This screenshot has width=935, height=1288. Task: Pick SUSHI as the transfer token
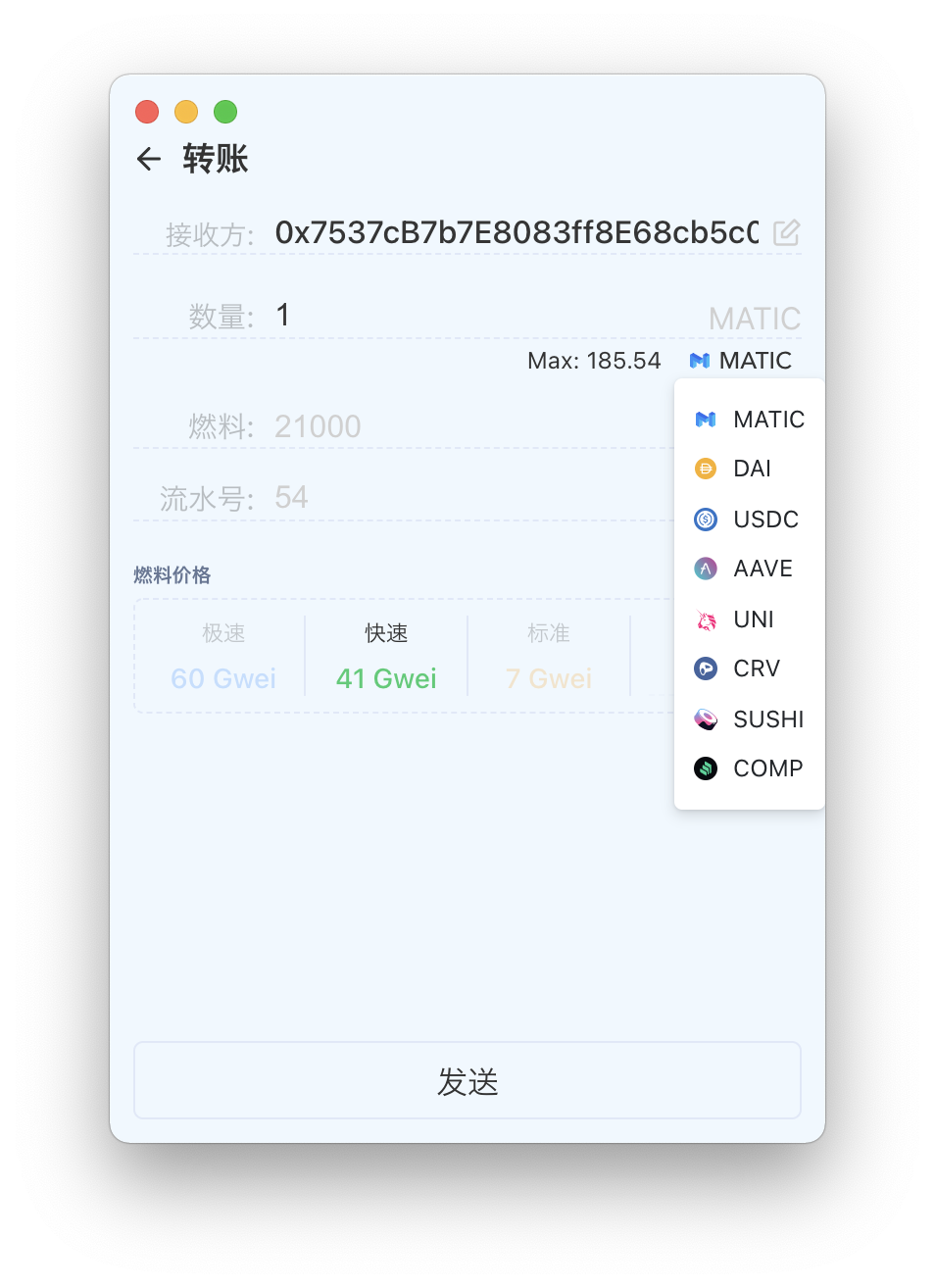[750, 719]
